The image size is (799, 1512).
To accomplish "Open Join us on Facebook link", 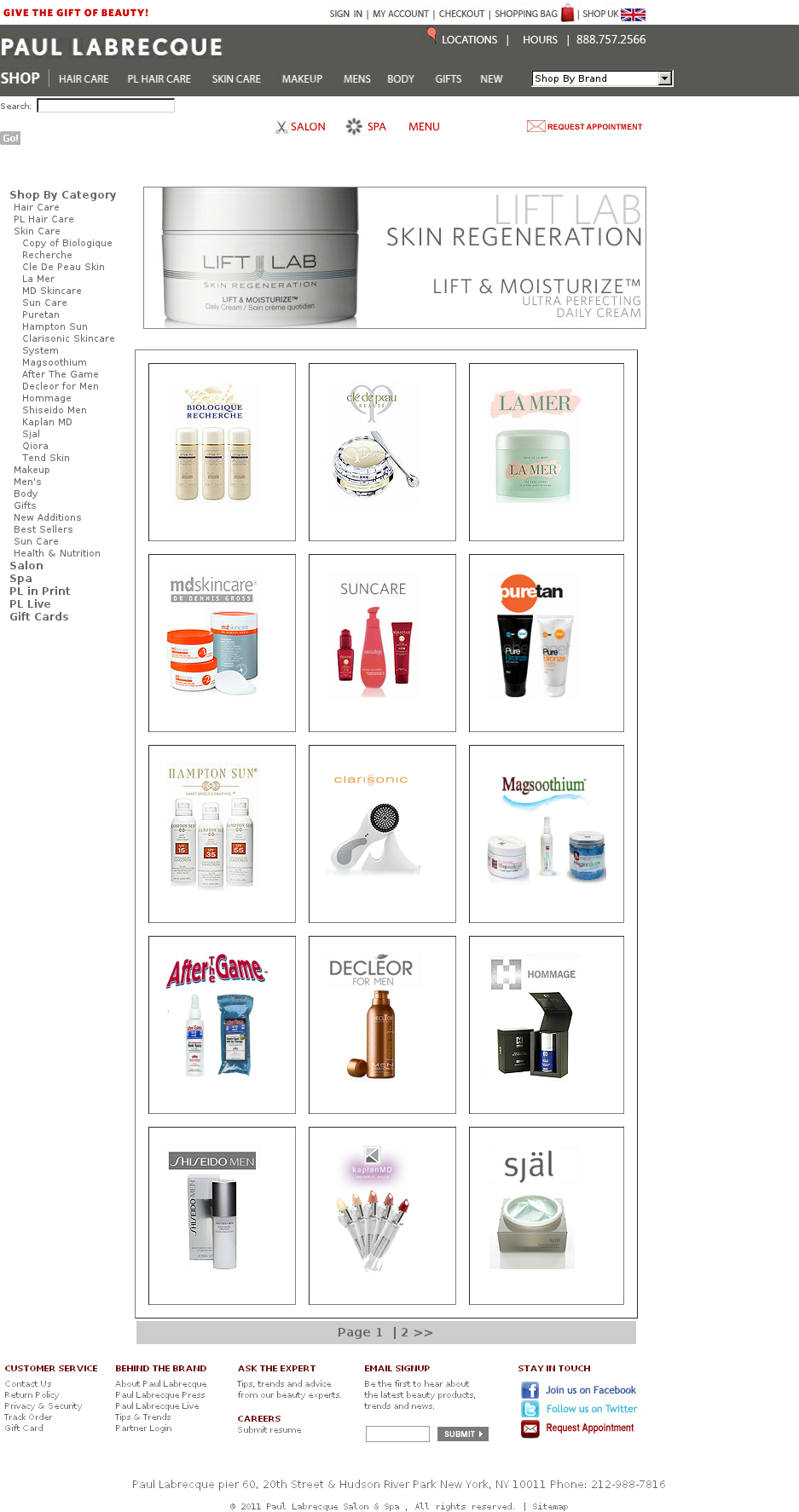I will point(590,1390).
